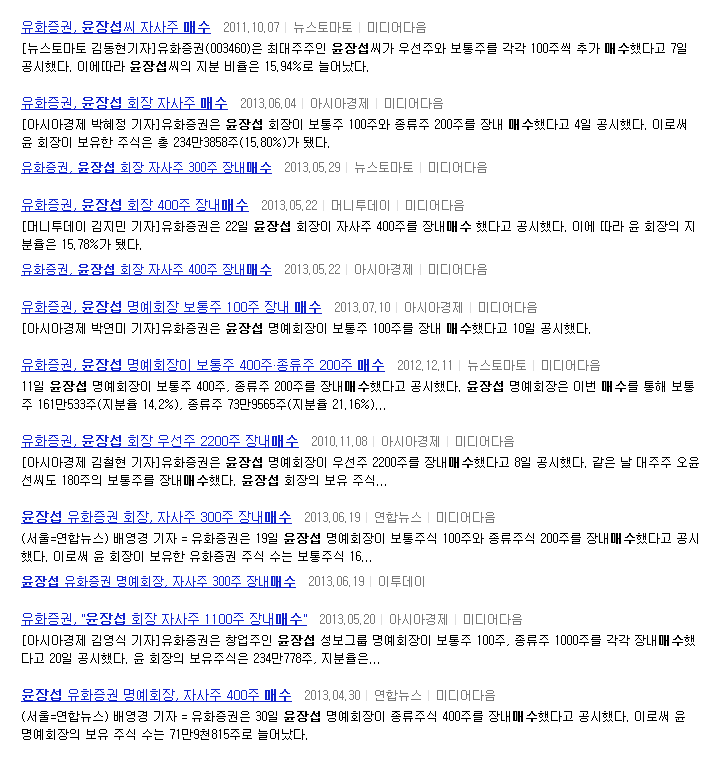This screenshot has width=722, height=757.
Task: Open article '유화증권, 윤장섭 회장 400주 장내매수'
Action: pyautogui.click(x=135, y=205)
